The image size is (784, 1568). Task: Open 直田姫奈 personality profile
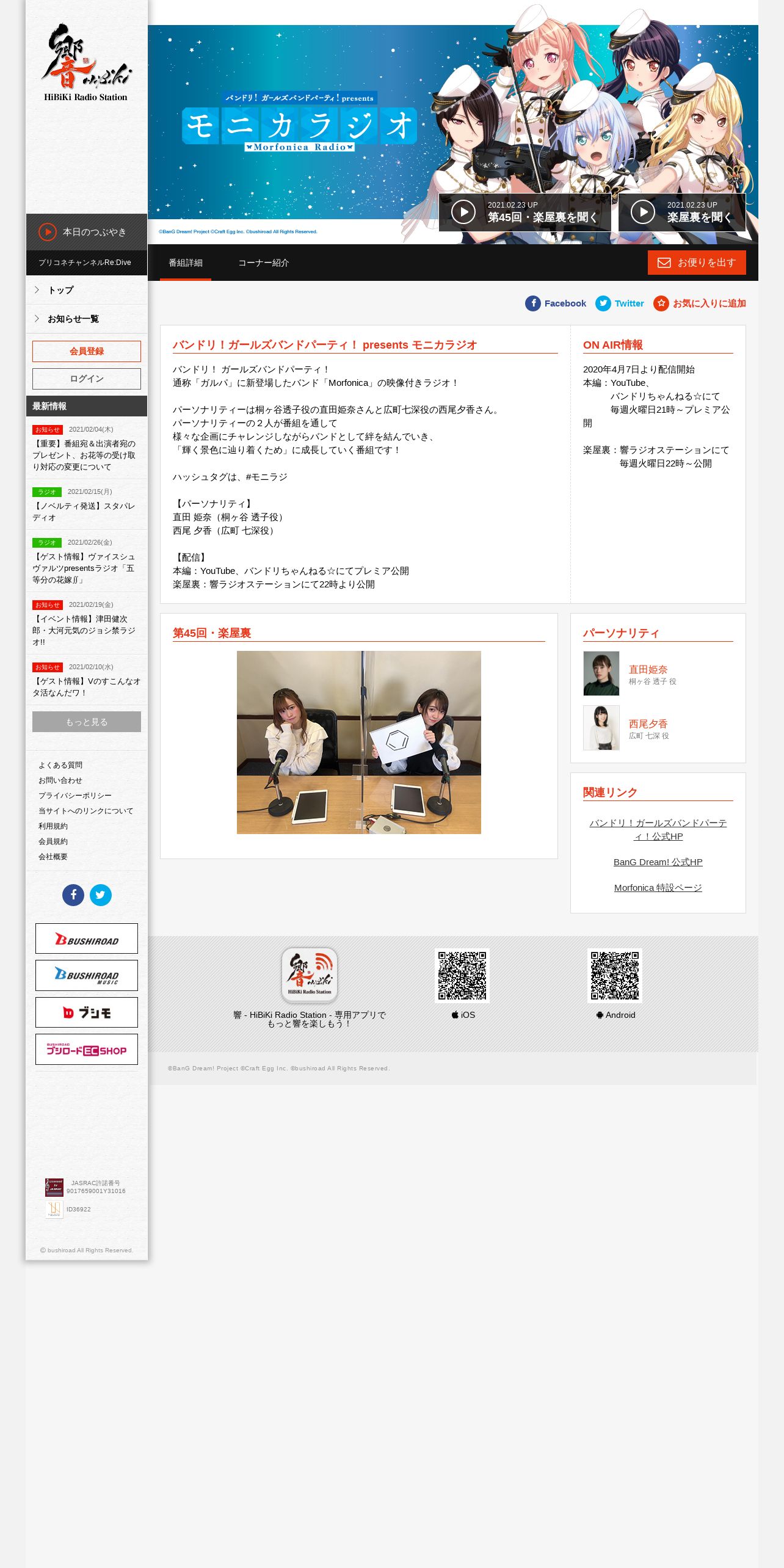click(648, 670)
